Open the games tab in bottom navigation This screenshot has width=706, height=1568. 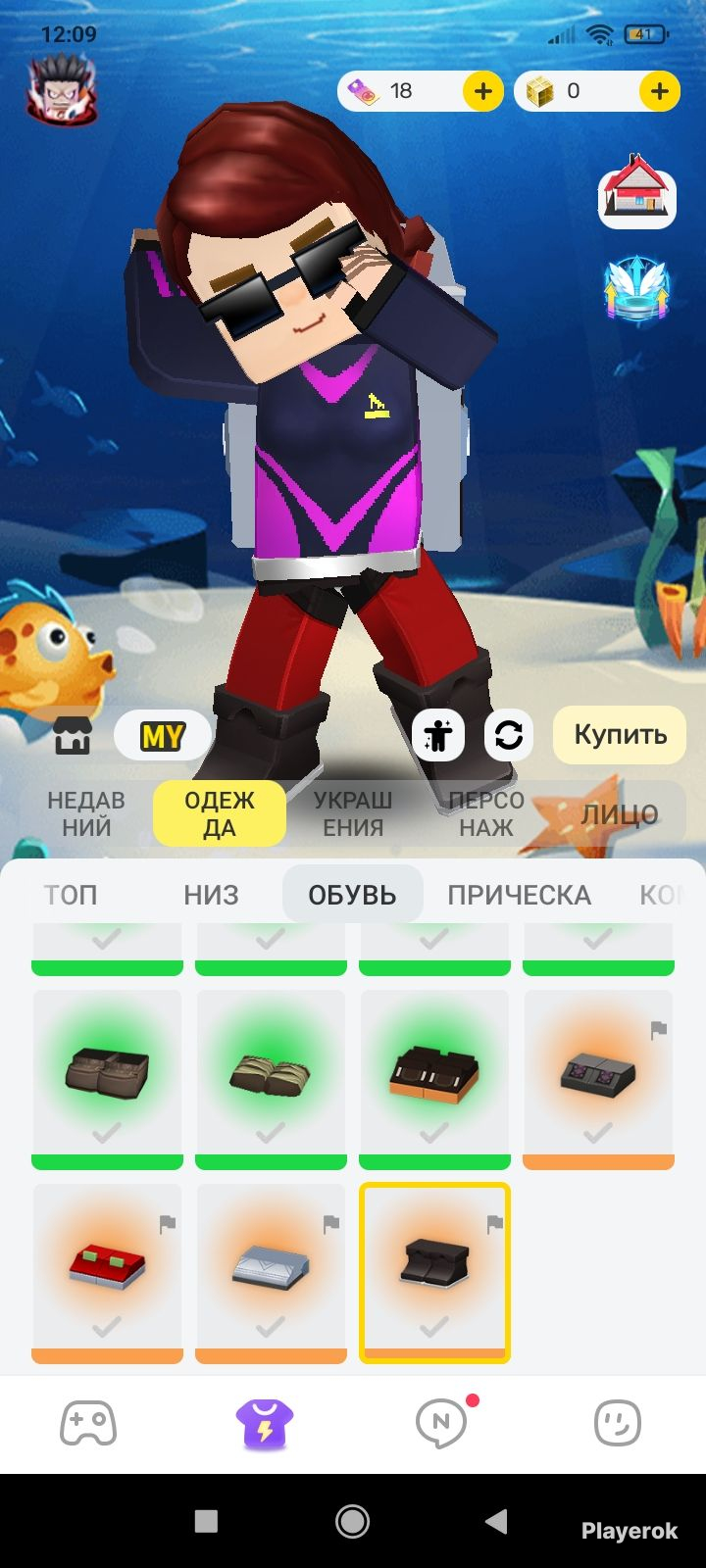88,1423
